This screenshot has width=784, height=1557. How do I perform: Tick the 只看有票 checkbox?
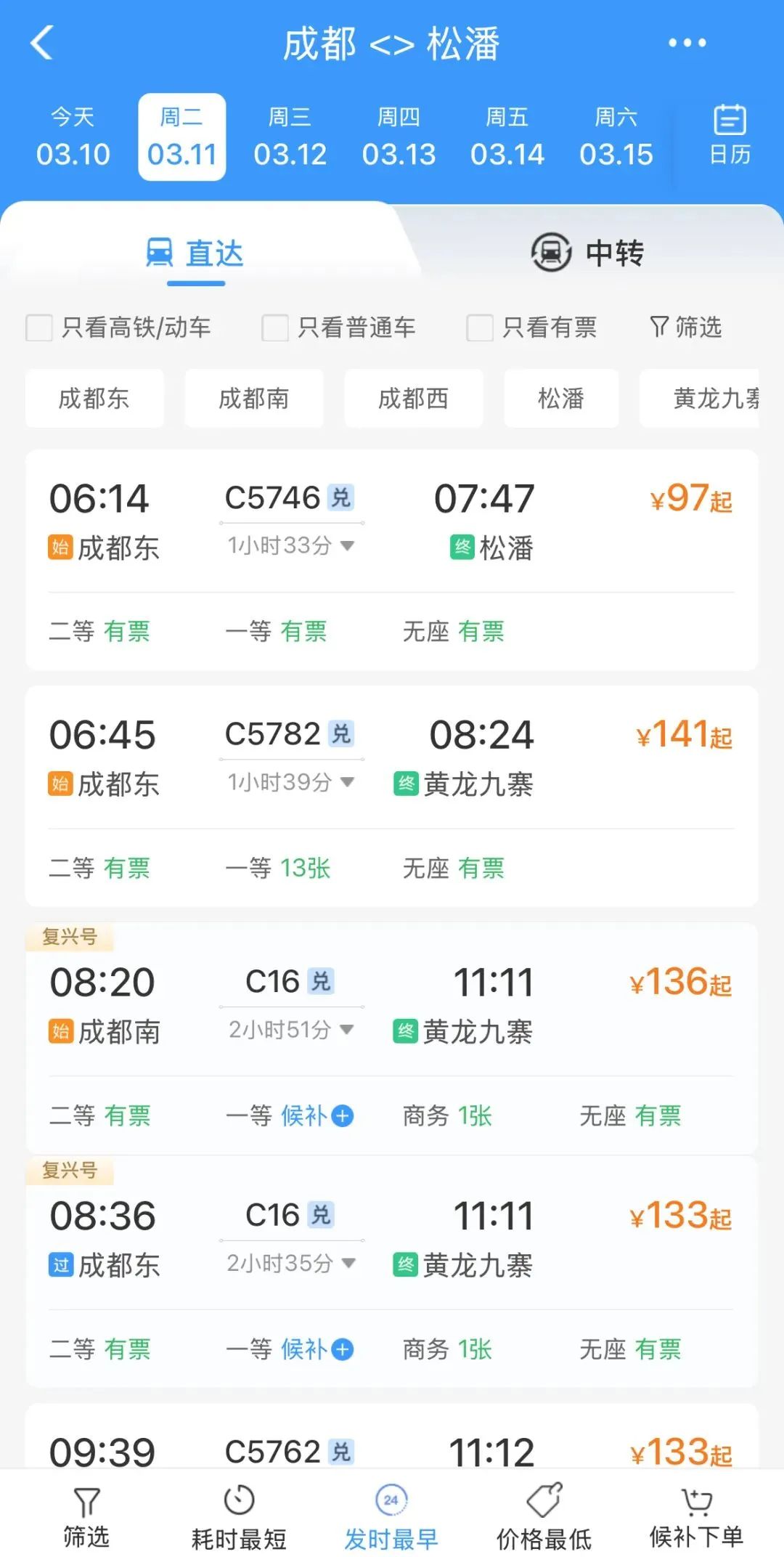pyautogui.click(x=480, y=328)
